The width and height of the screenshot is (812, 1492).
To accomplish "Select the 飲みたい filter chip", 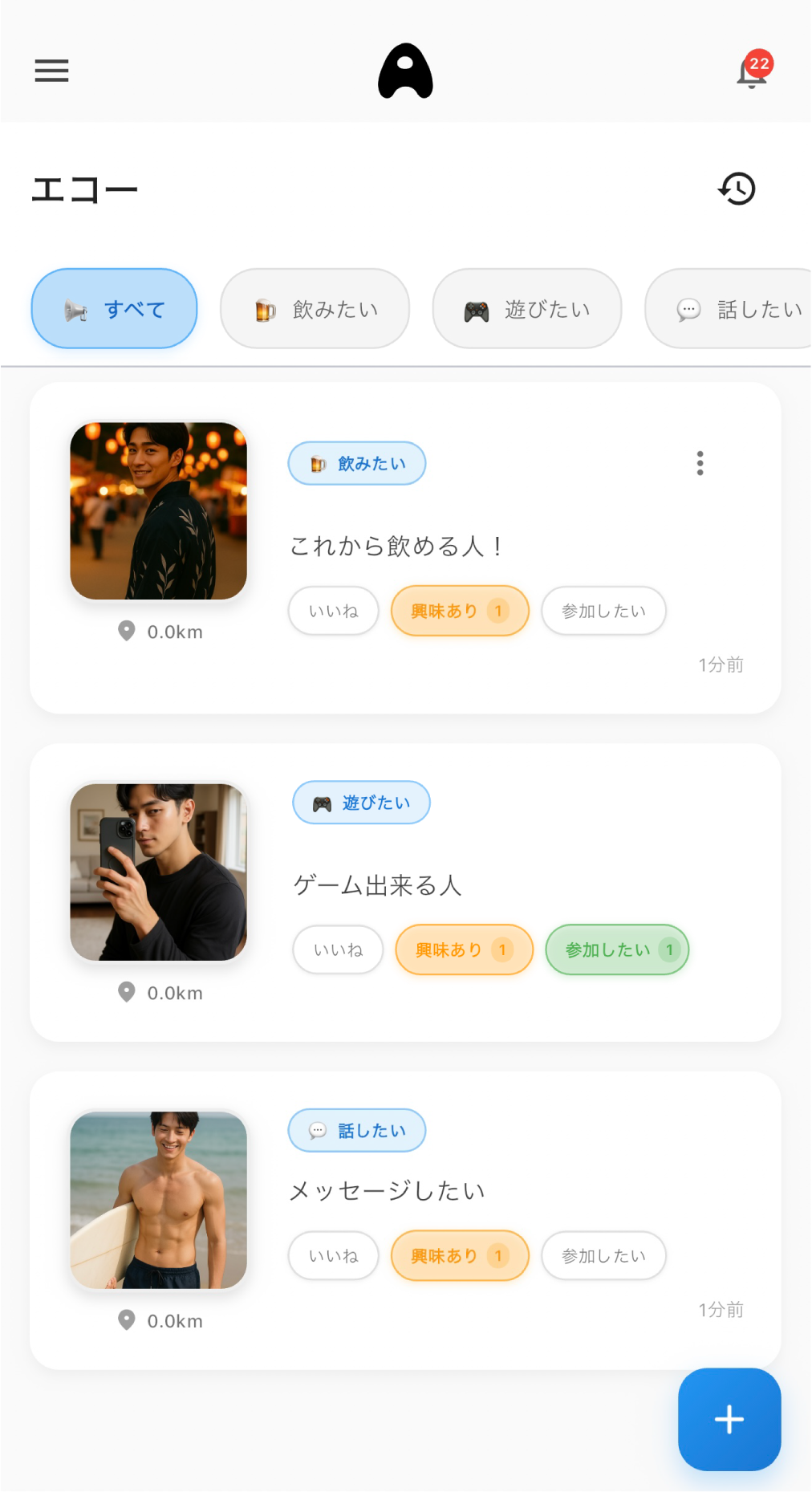I will click(315, 308).
